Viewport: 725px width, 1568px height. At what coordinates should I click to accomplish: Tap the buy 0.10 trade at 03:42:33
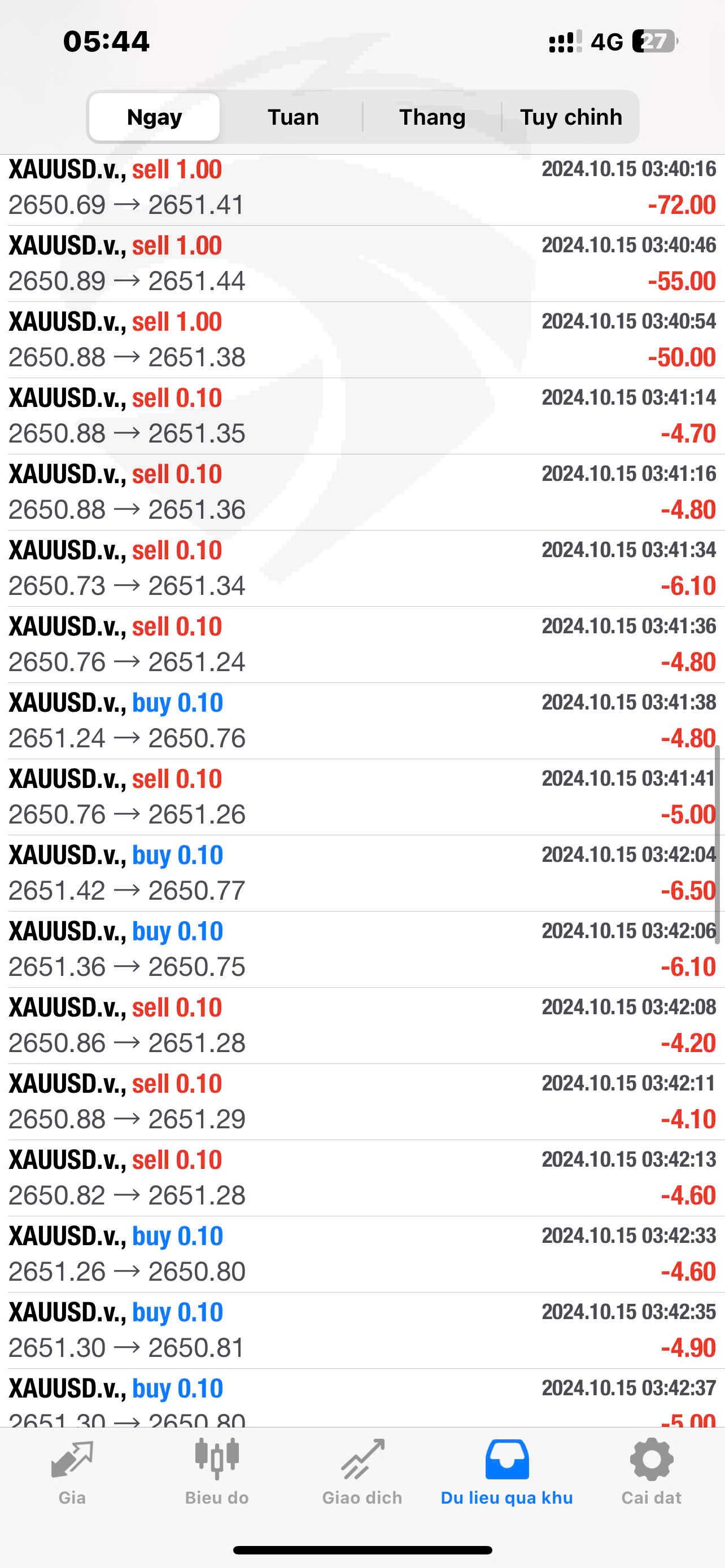[x=362, y=1254]
